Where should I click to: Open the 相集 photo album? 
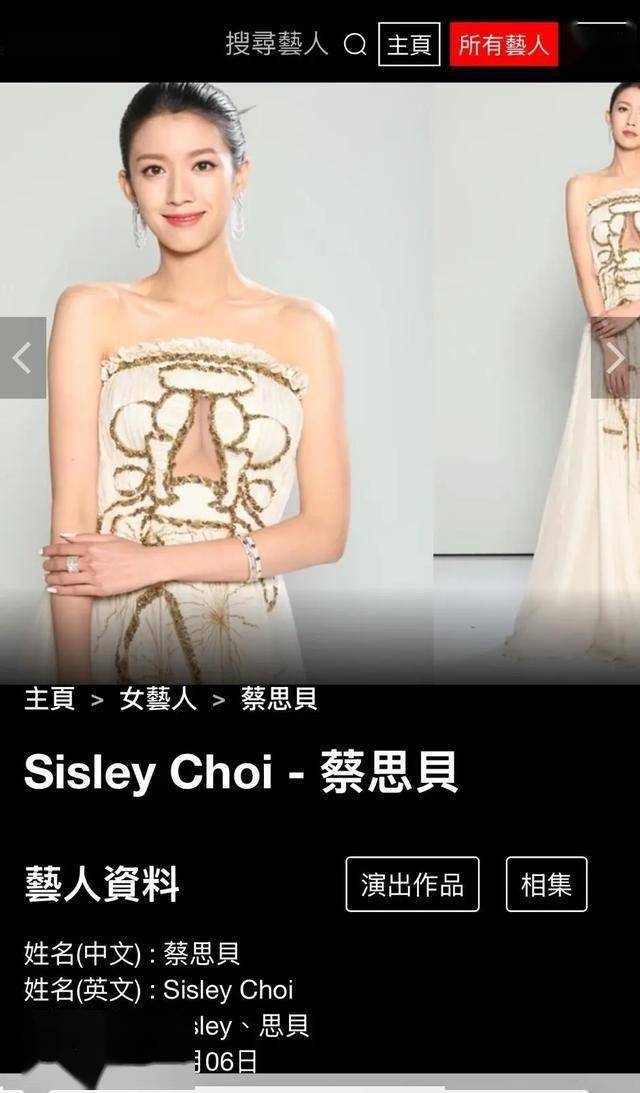(546, 884)
